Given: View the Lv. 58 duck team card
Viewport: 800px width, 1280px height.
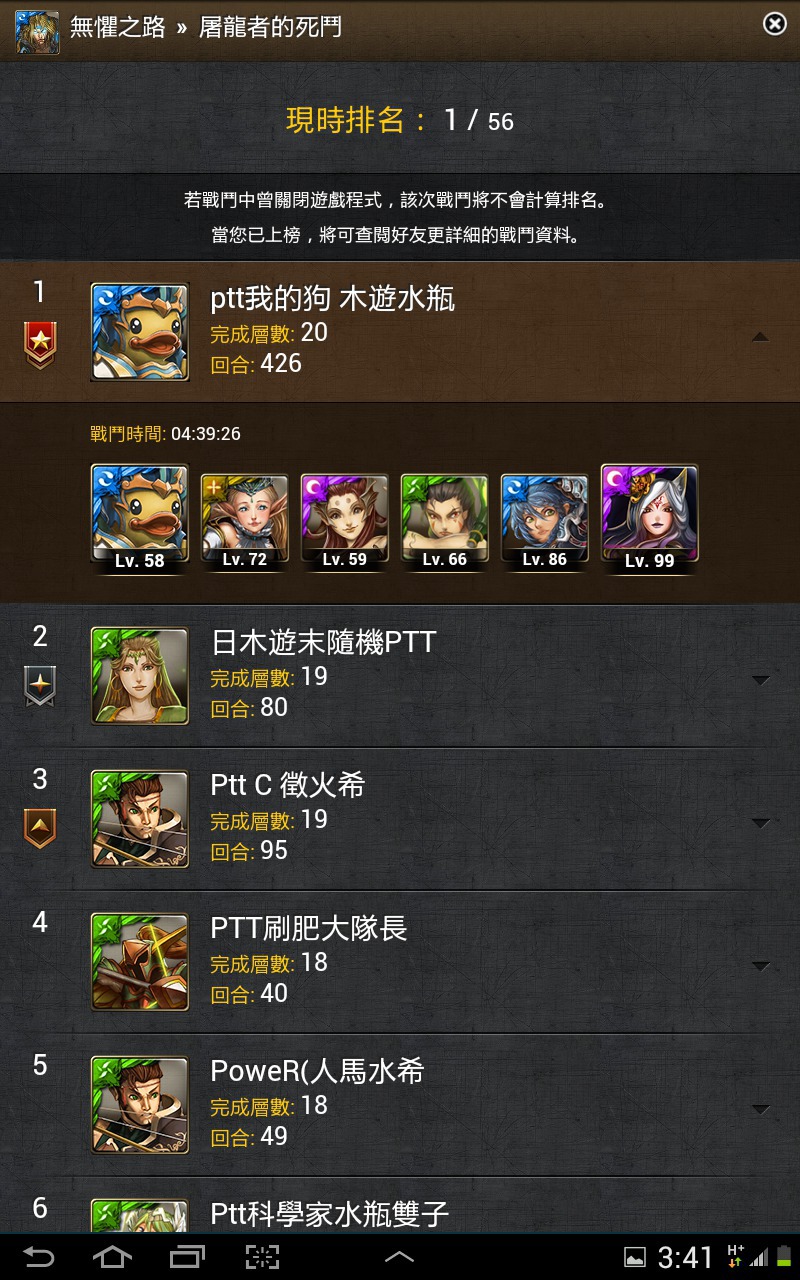Looking at the screenshot, I should tap(140, 517).
